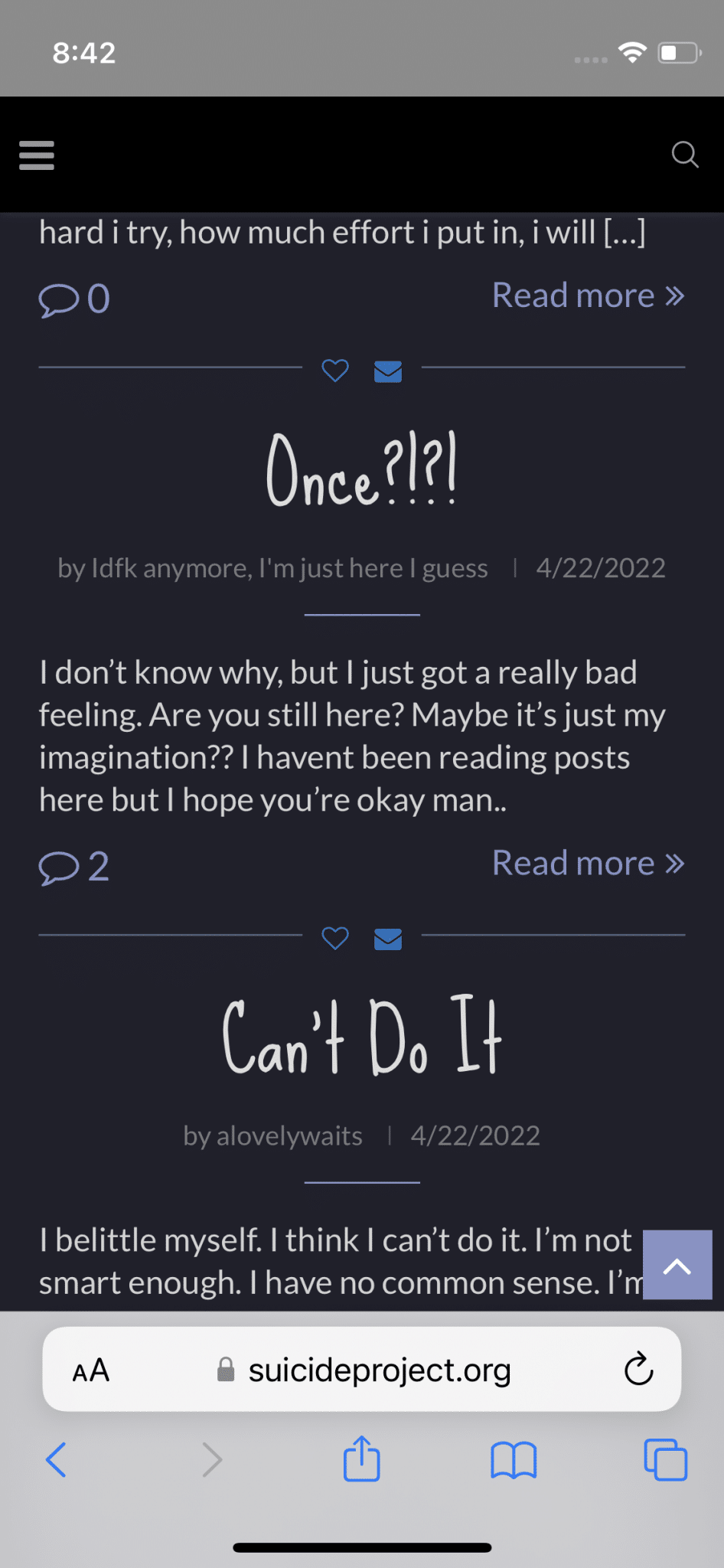Image resolution: width=724 pixels, height=1568 pixels.
Task: Like the post above "Can't Do It"
Action: 335,938
